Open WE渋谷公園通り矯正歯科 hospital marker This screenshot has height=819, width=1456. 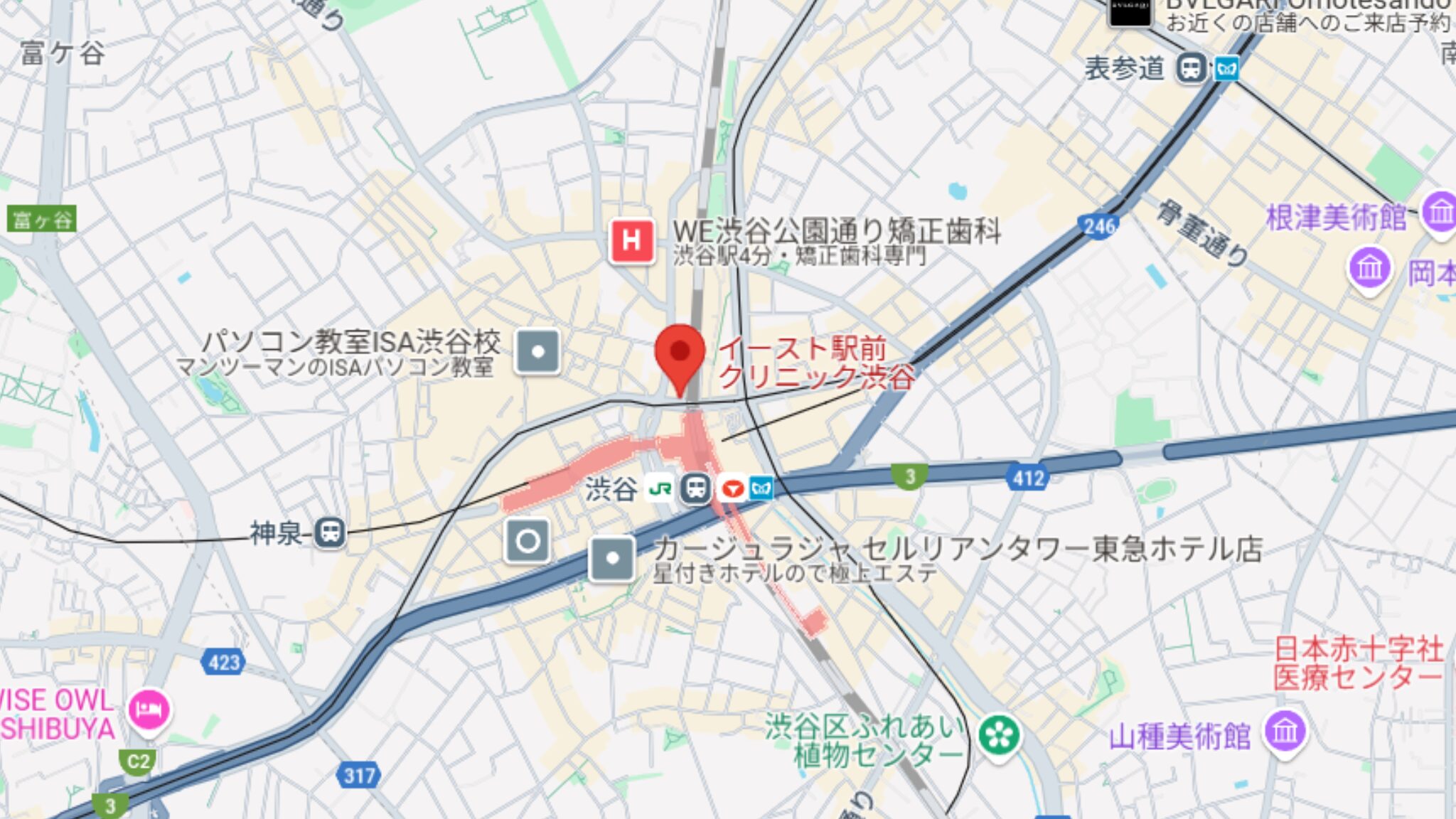[631, 241]
